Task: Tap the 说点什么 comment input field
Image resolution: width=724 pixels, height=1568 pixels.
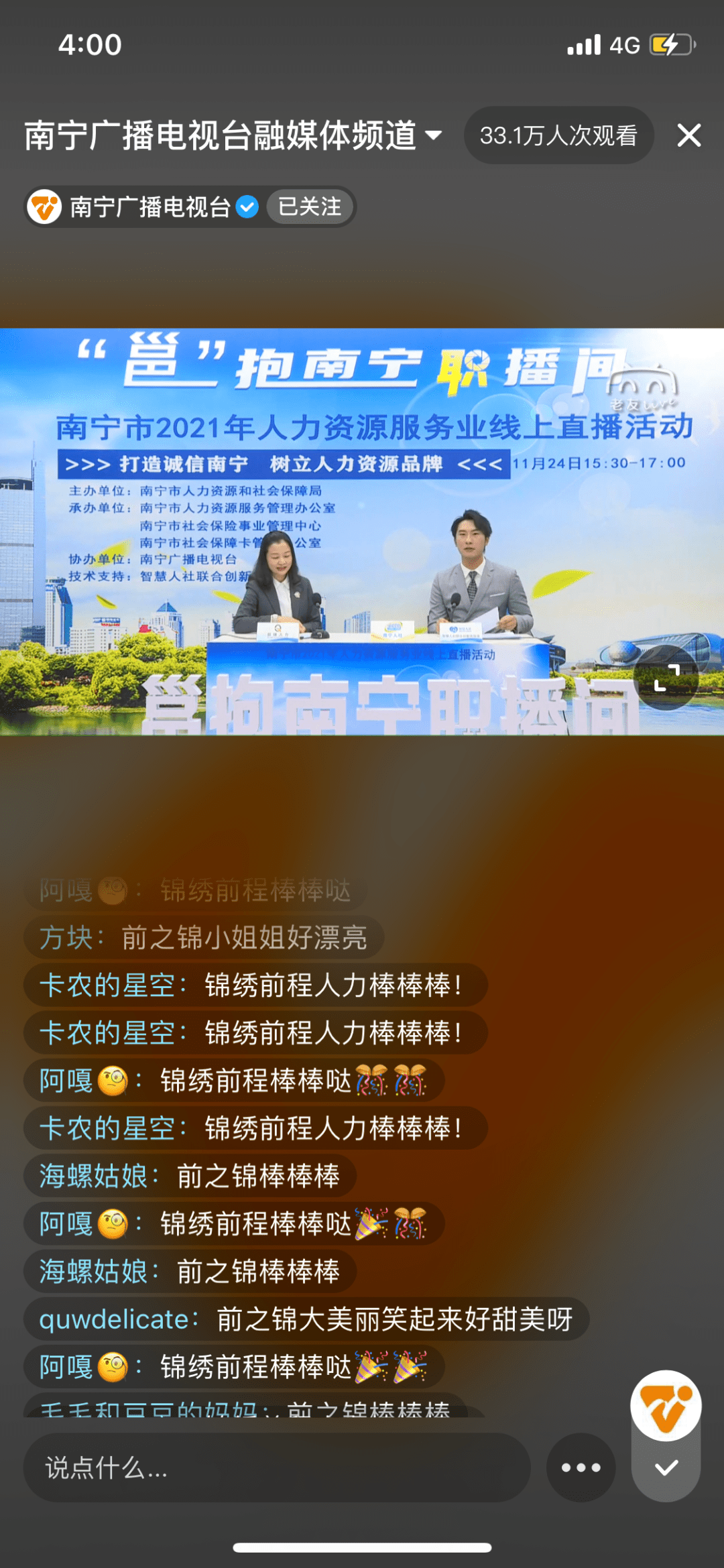Action: coord(276,1468)
